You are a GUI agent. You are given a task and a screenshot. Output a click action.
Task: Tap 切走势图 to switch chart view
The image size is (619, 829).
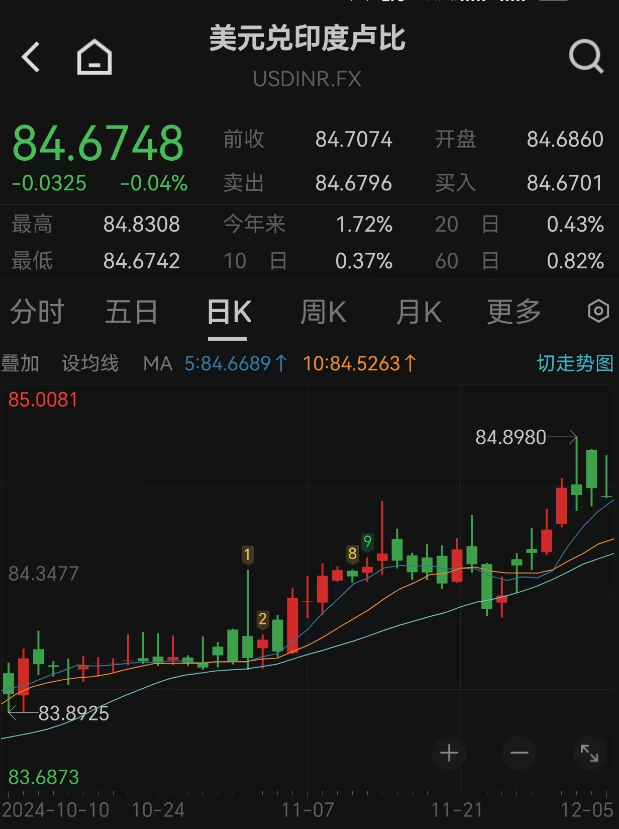point(575,363)
